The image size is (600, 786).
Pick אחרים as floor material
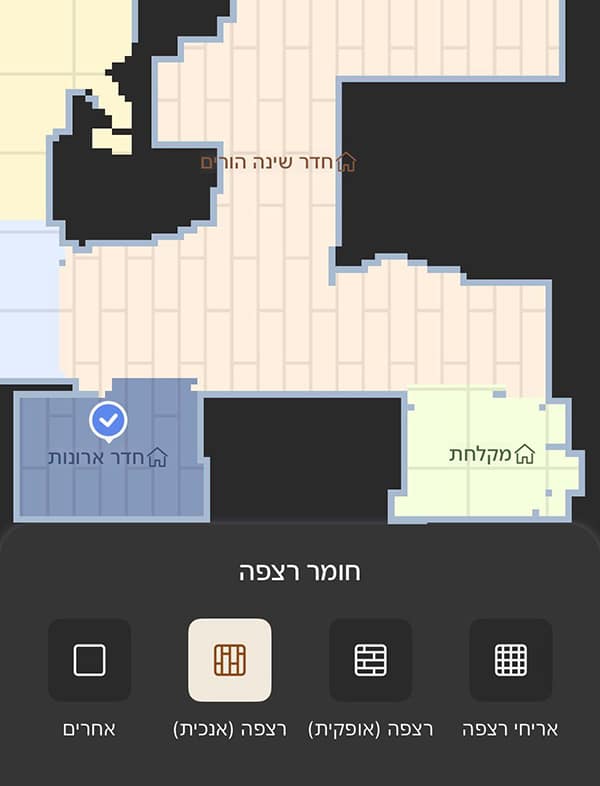[89, 660]
